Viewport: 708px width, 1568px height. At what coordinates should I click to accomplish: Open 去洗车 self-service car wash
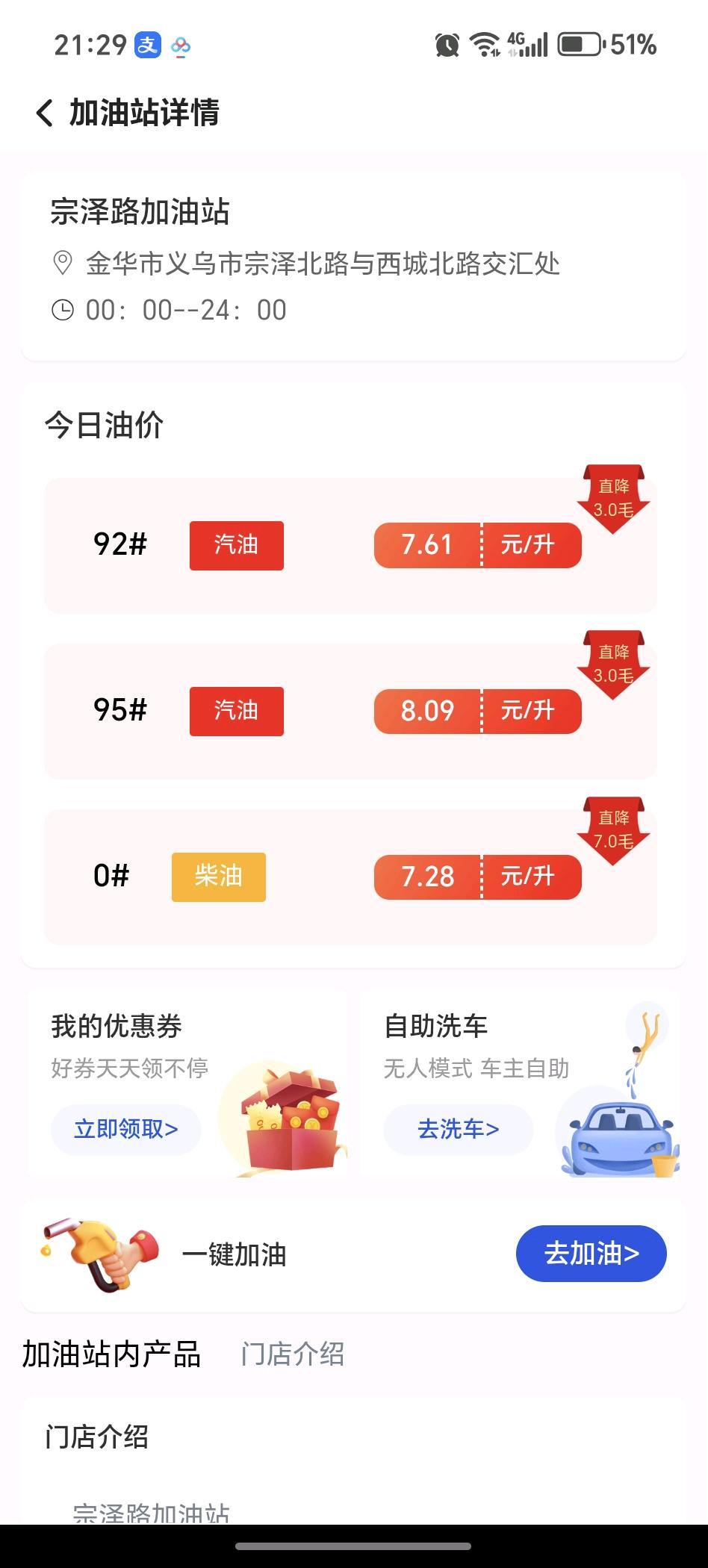click(x=458, y=1129)
